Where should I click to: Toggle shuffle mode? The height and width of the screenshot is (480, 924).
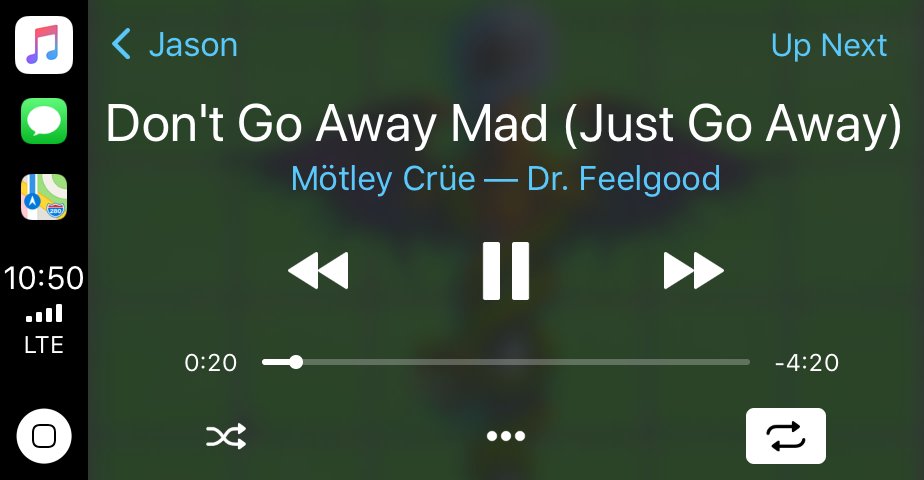tap(226, 436)
